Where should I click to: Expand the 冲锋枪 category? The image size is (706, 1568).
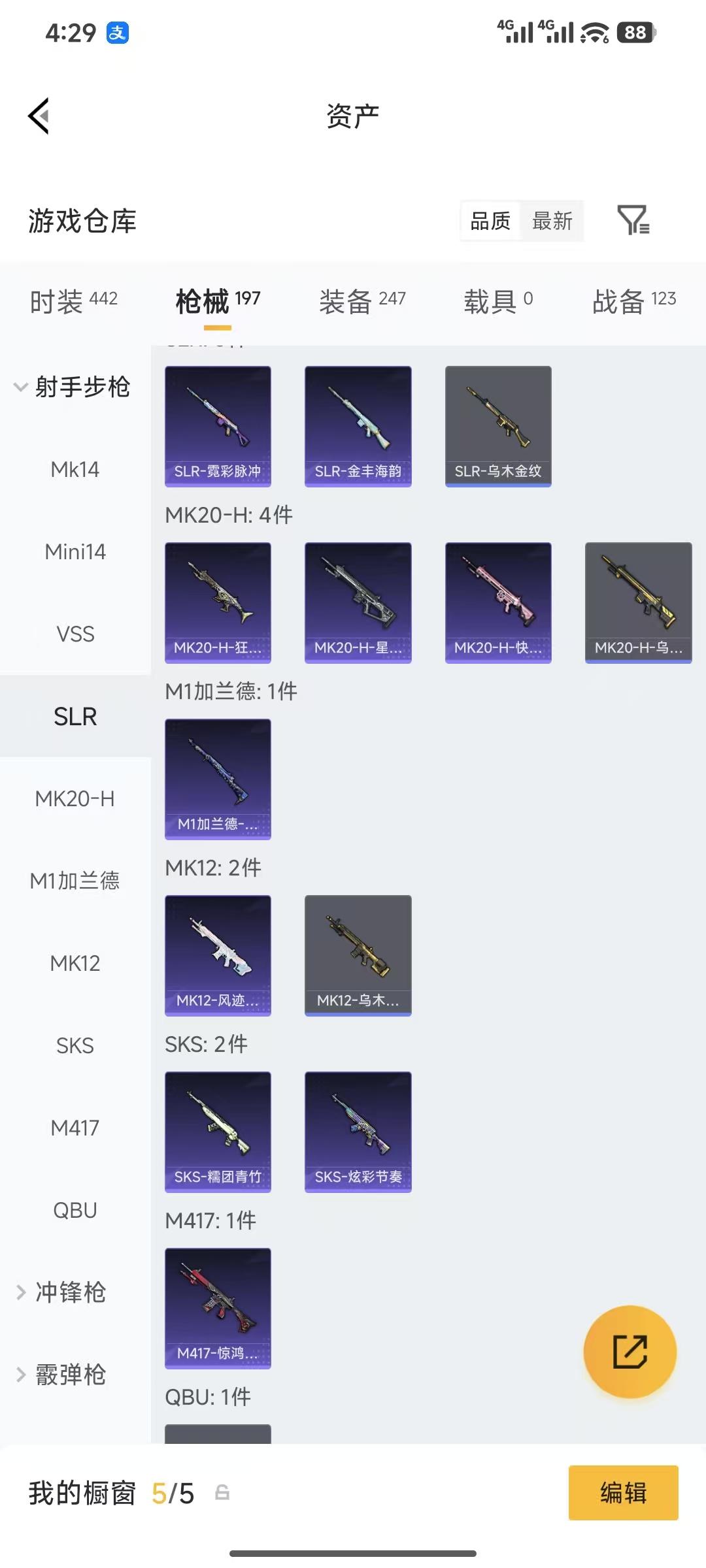click(x=69, y=1292)
